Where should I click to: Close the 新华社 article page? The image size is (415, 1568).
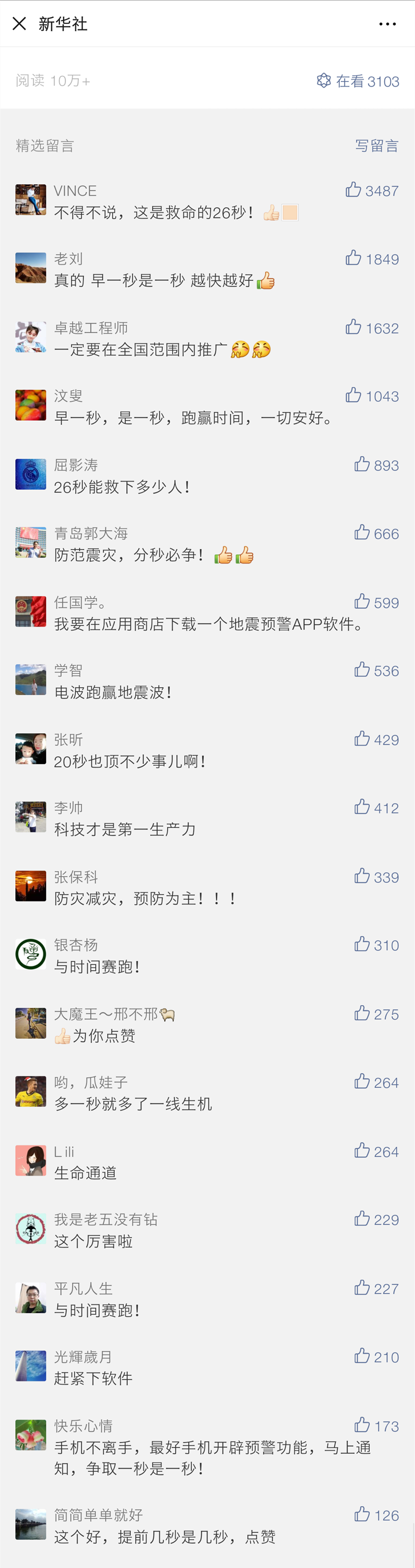pyautogui.click(x=19, y=24)
